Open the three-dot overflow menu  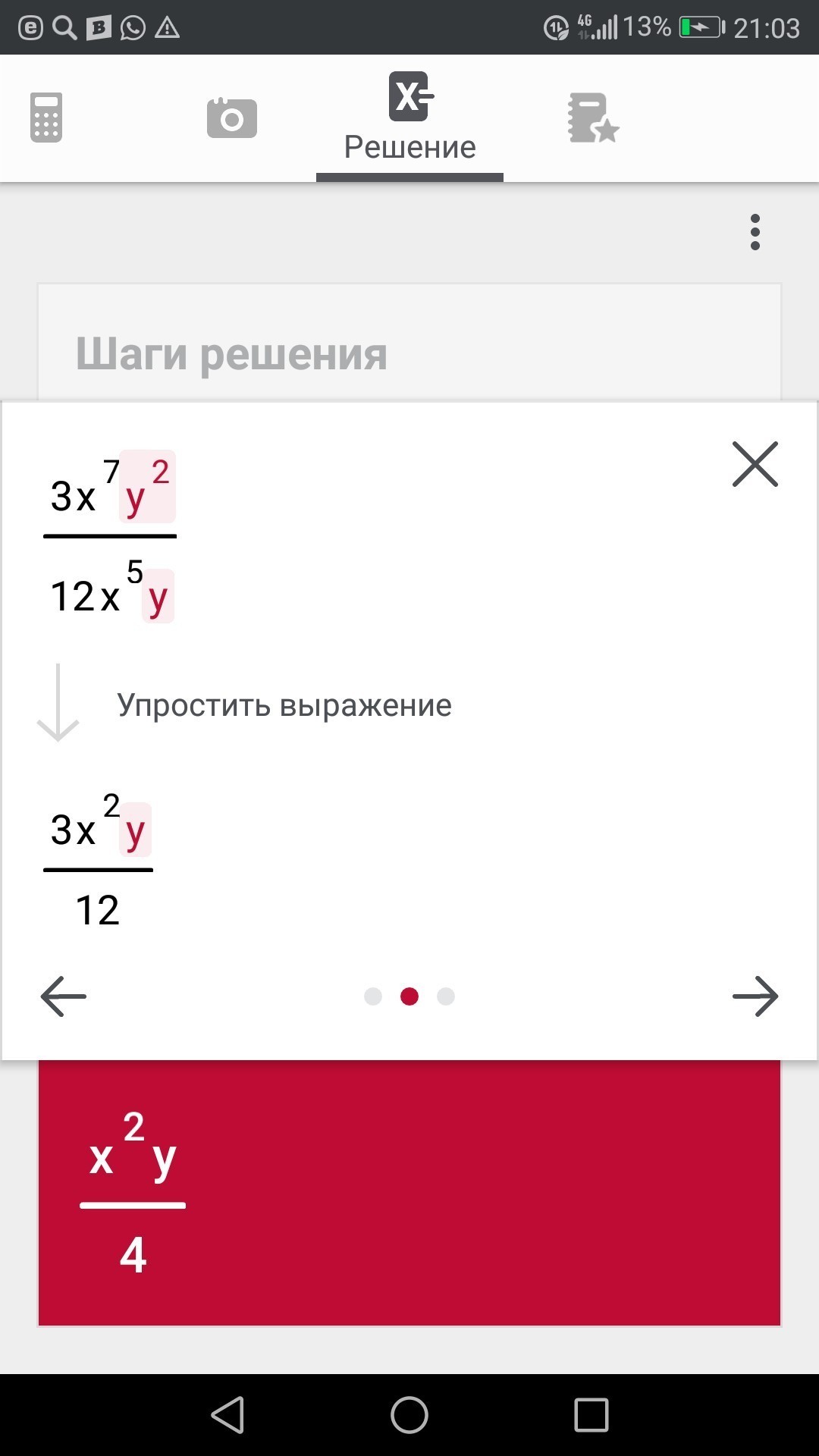point(755,232)
